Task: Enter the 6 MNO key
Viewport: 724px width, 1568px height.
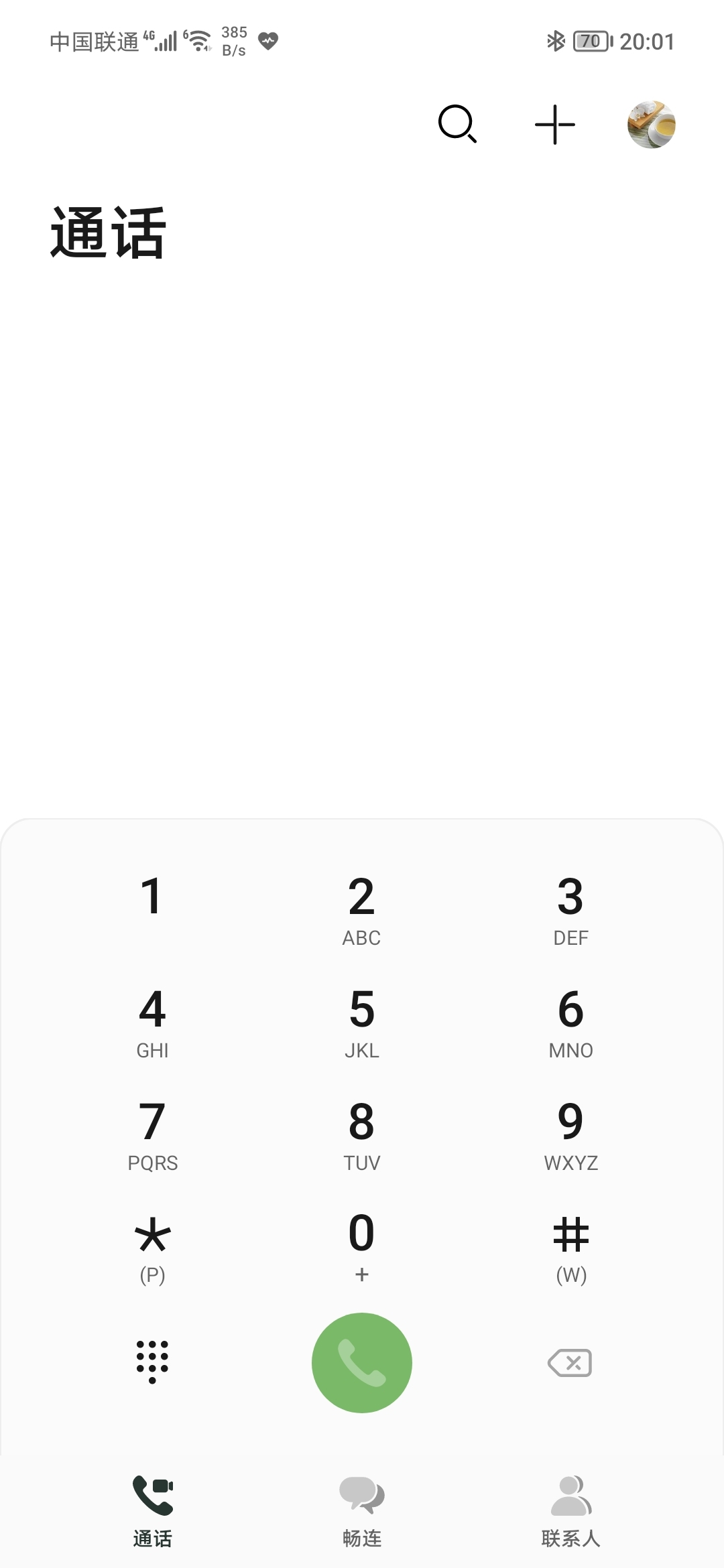Action: click(x=570, y=1021)
